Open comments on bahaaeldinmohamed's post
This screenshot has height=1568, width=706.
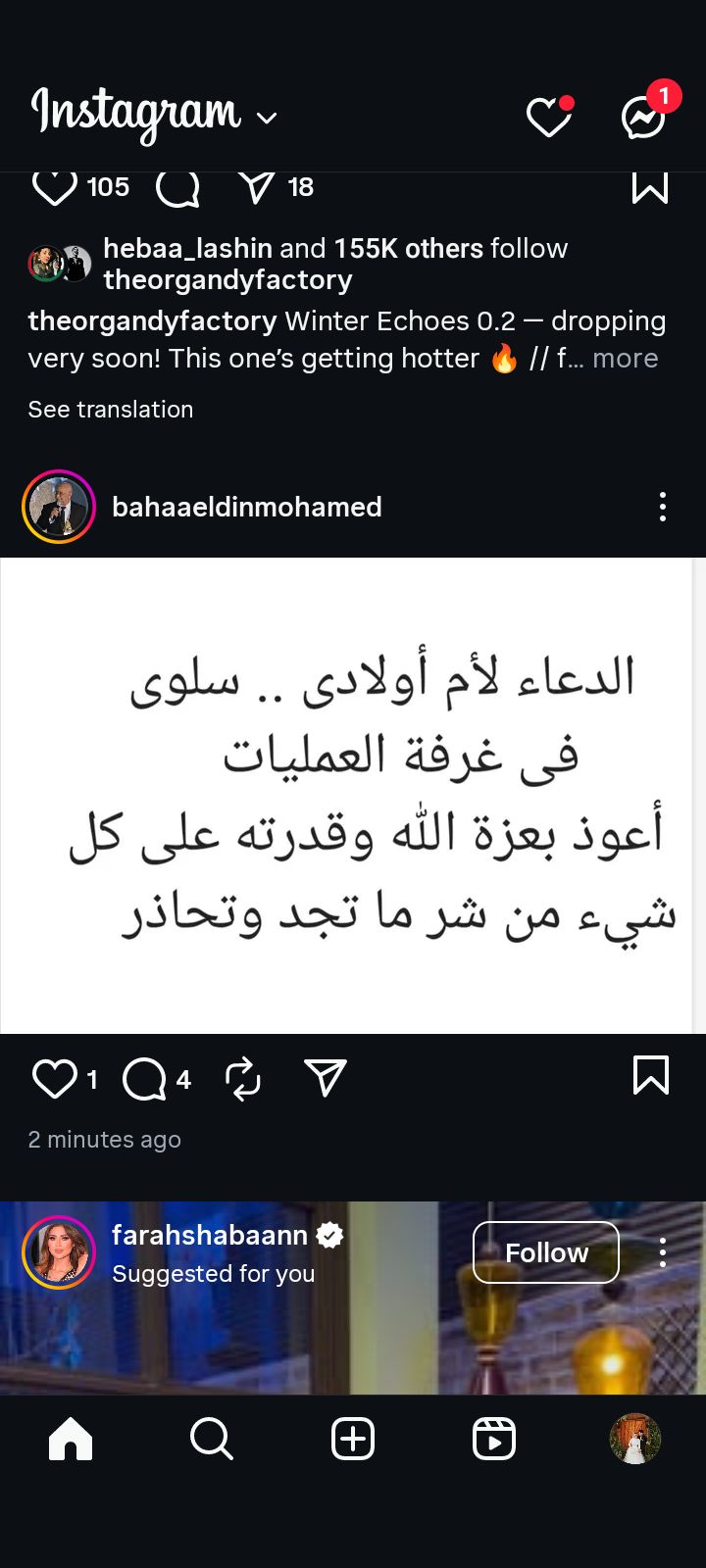(145, 1080)
